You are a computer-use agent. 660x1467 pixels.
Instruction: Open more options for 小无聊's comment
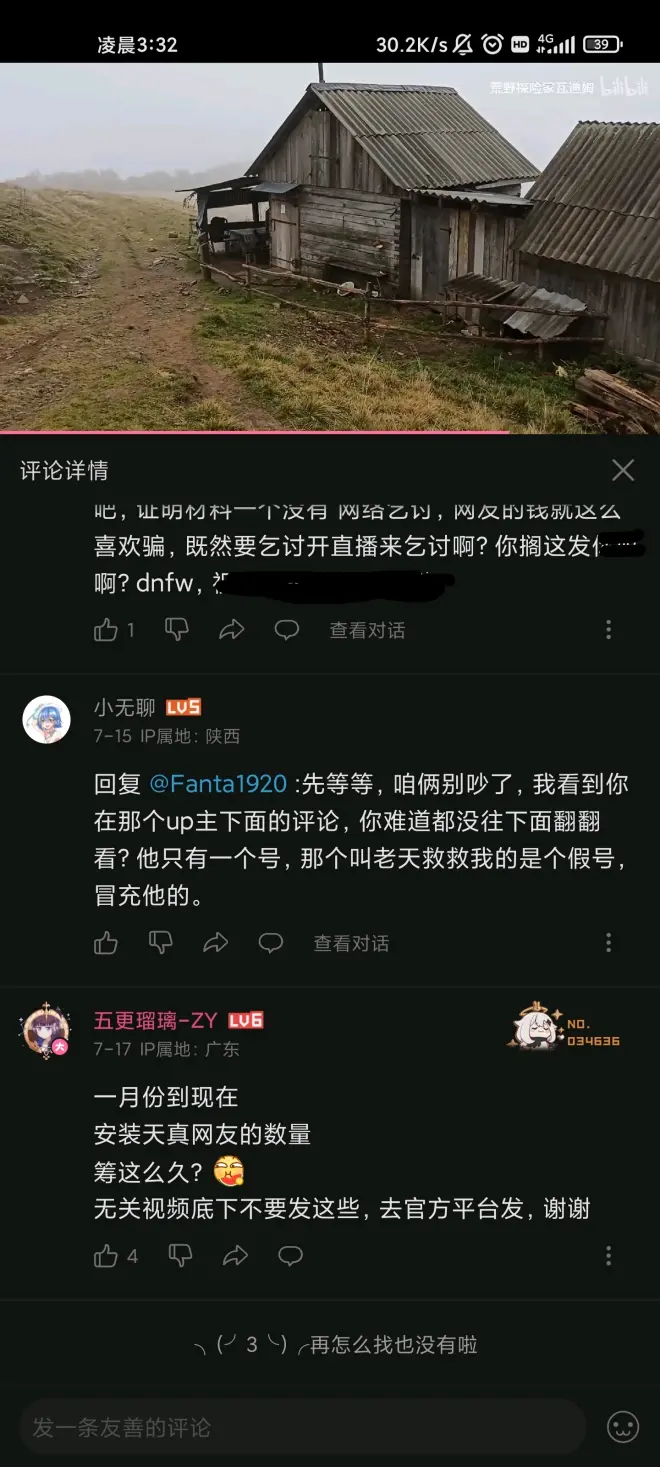(608, 943)
